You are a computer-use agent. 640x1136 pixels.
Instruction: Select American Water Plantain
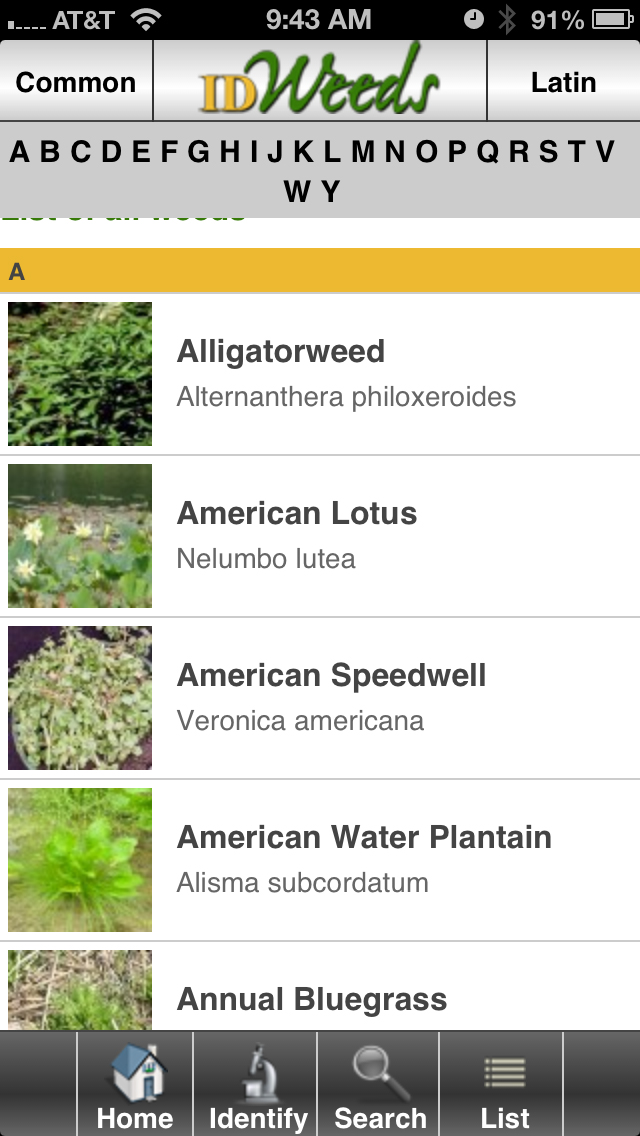pyautogui.click(x=320, y=860)
